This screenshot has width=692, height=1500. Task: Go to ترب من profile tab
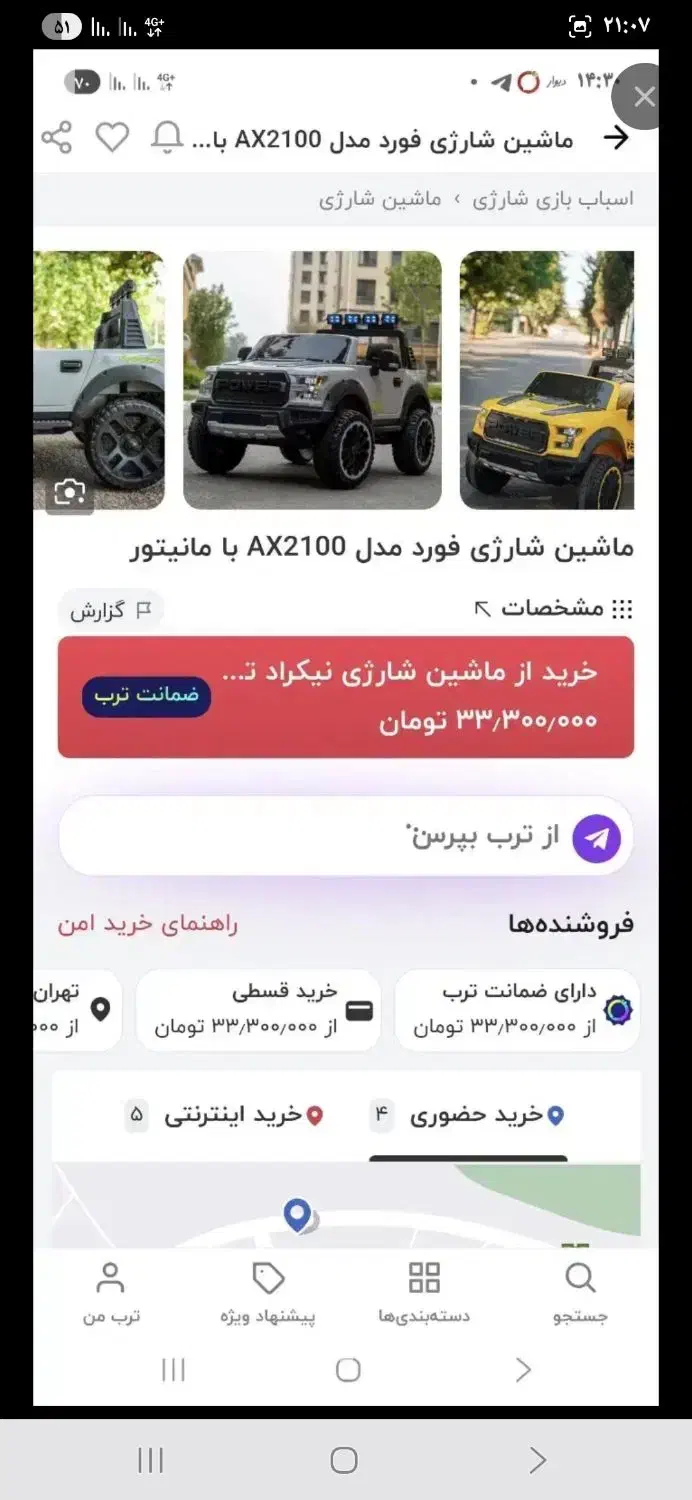point(110,1293)
